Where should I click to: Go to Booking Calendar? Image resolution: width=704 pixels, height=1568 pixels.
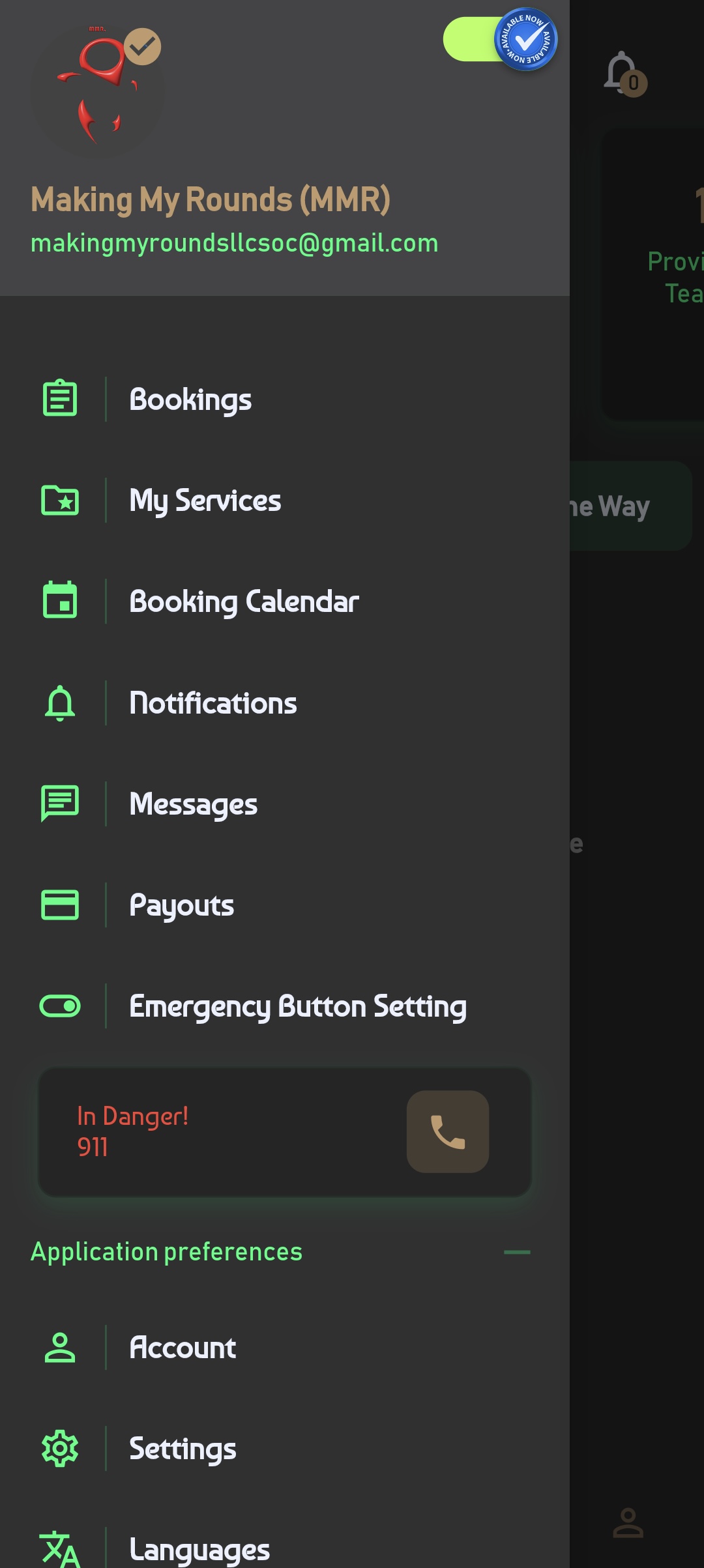point(244,602)
